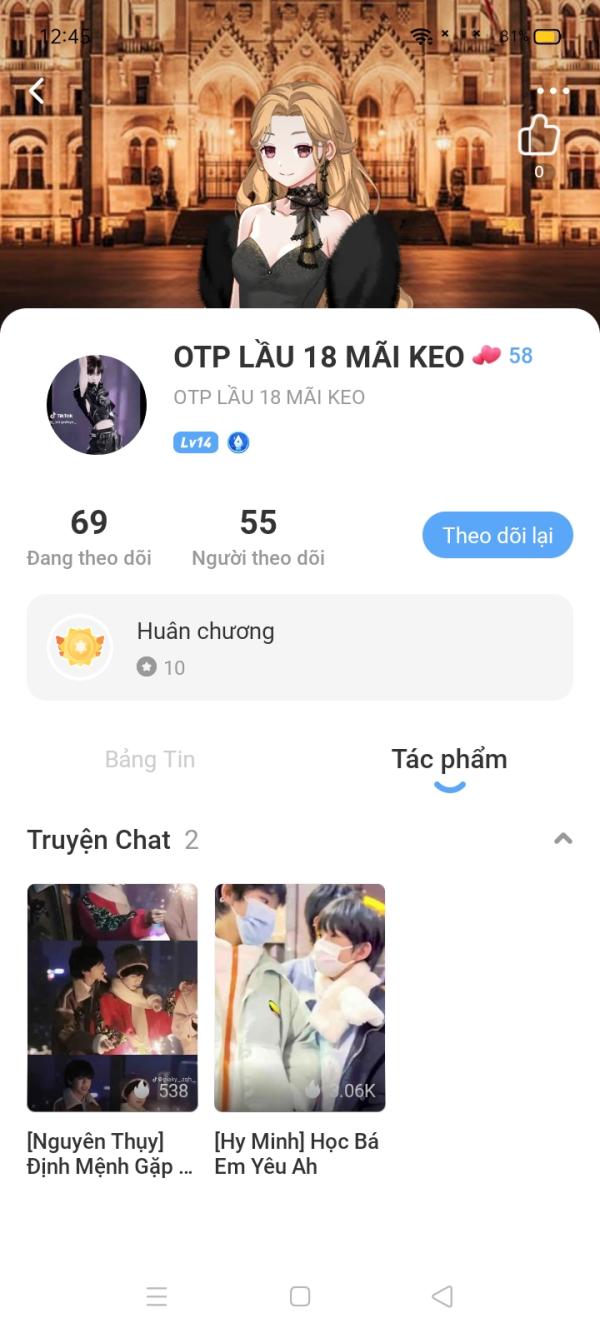
Task: Go back using the top-left arrow
Action: 37,91
